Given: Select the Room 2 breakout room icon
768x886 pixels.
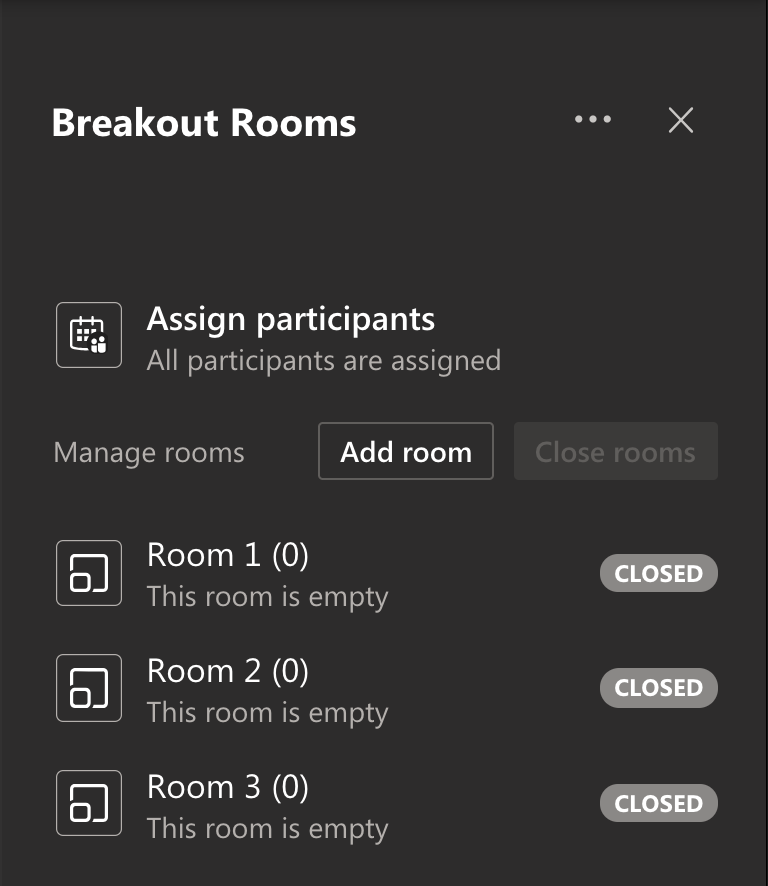Looking at the screenshot, I should [x=89, y=687].
